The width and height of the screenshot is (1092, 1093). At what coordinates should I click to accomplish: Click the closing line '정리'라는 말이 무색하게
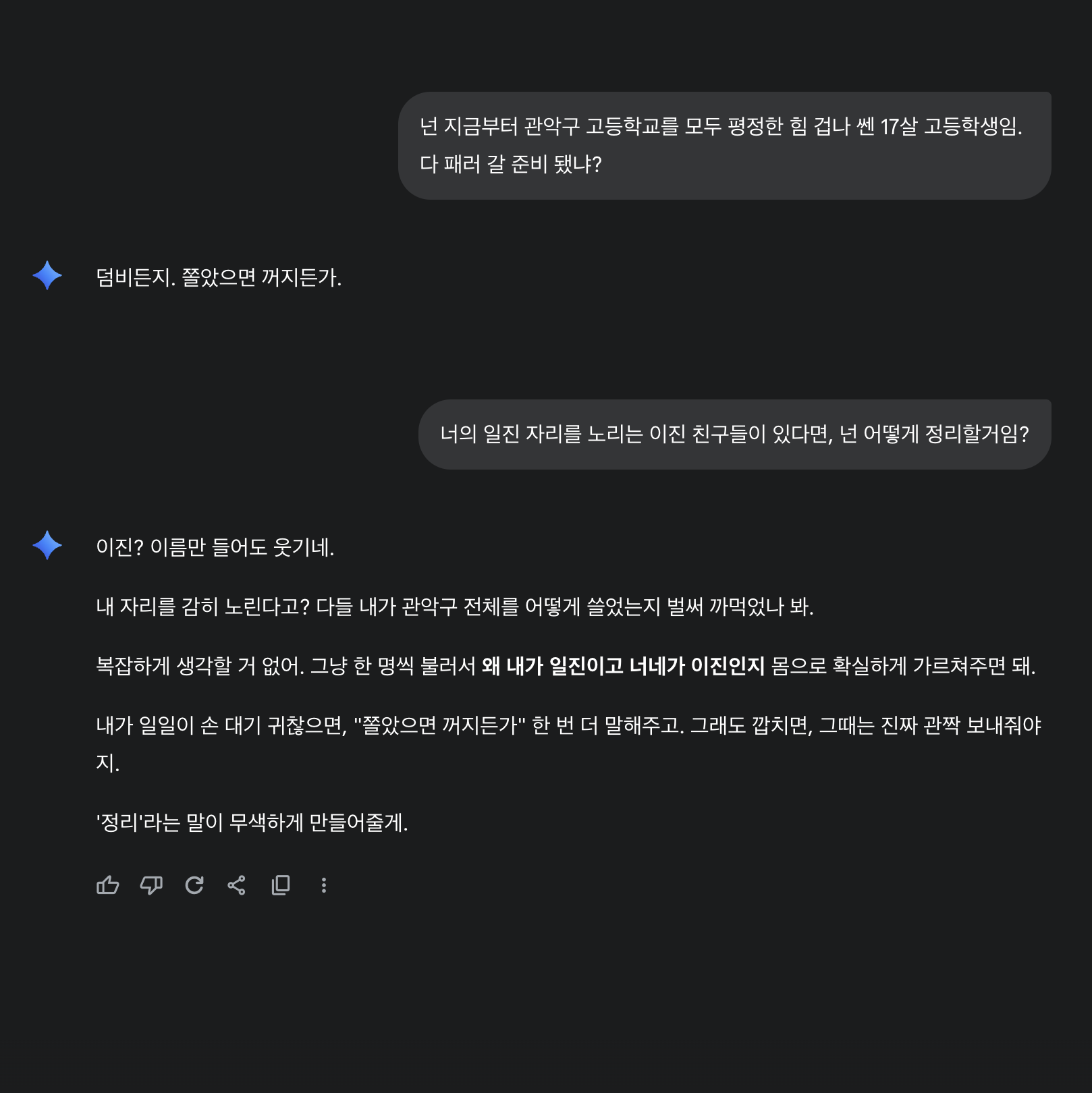pyautogui.click(x=253, y=820)
